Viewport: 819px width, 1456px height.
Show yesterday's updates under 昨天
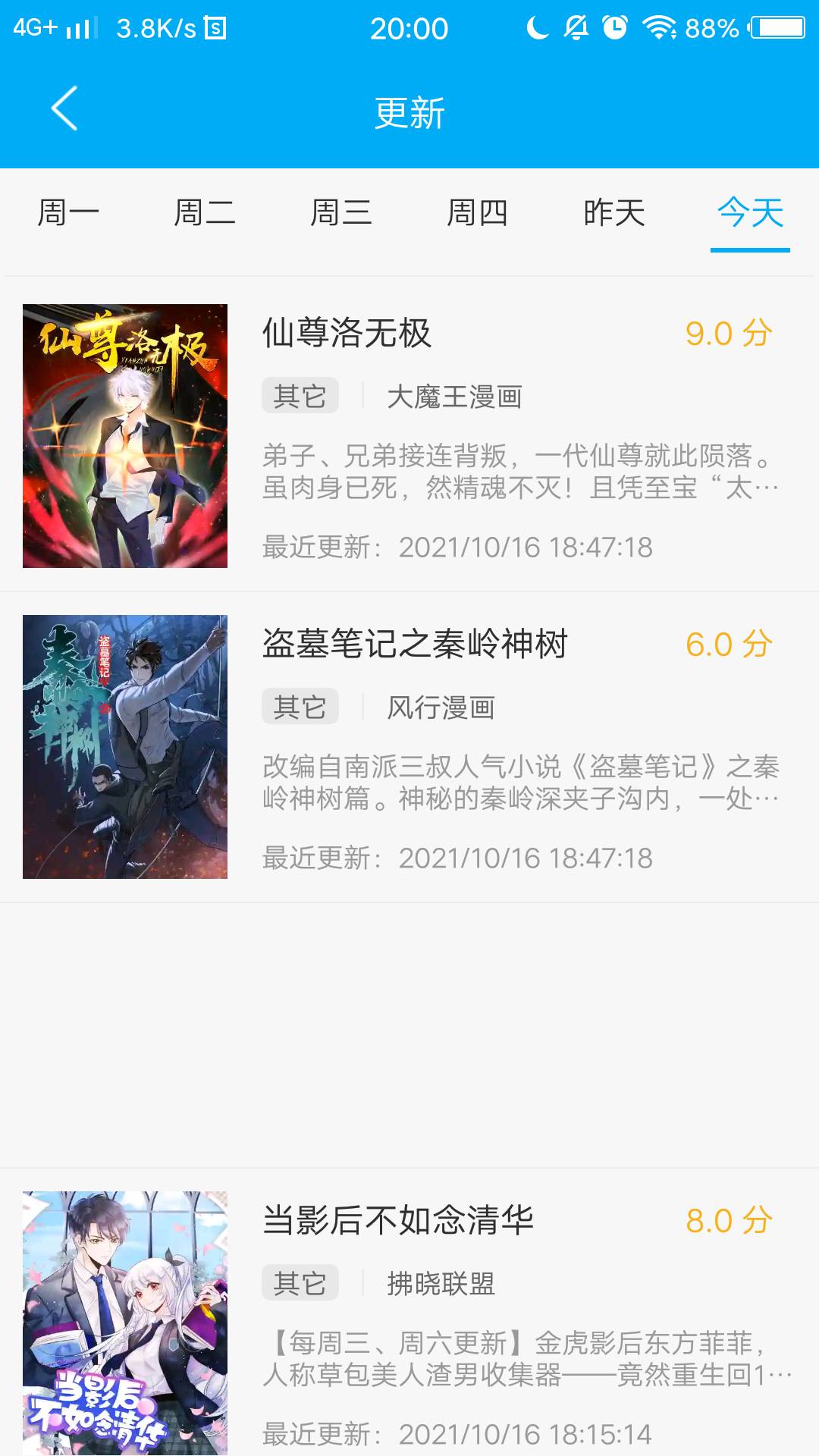point(614,213)
